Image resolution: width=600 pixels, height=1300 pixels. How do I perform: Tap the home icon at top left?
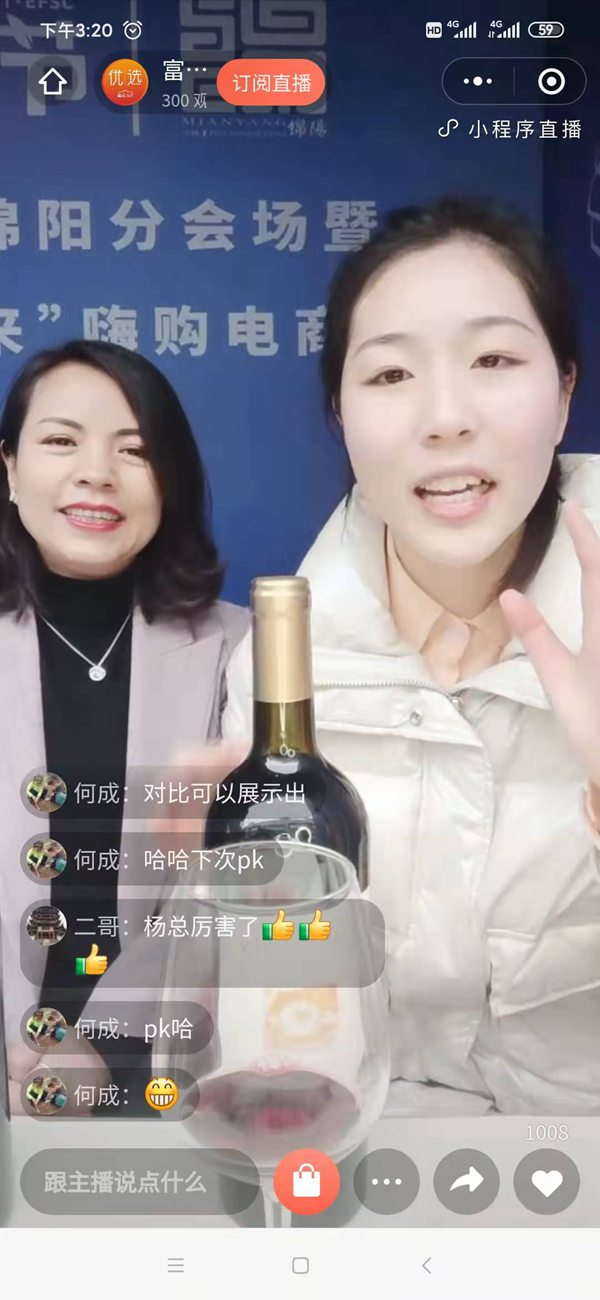(53, 82)
